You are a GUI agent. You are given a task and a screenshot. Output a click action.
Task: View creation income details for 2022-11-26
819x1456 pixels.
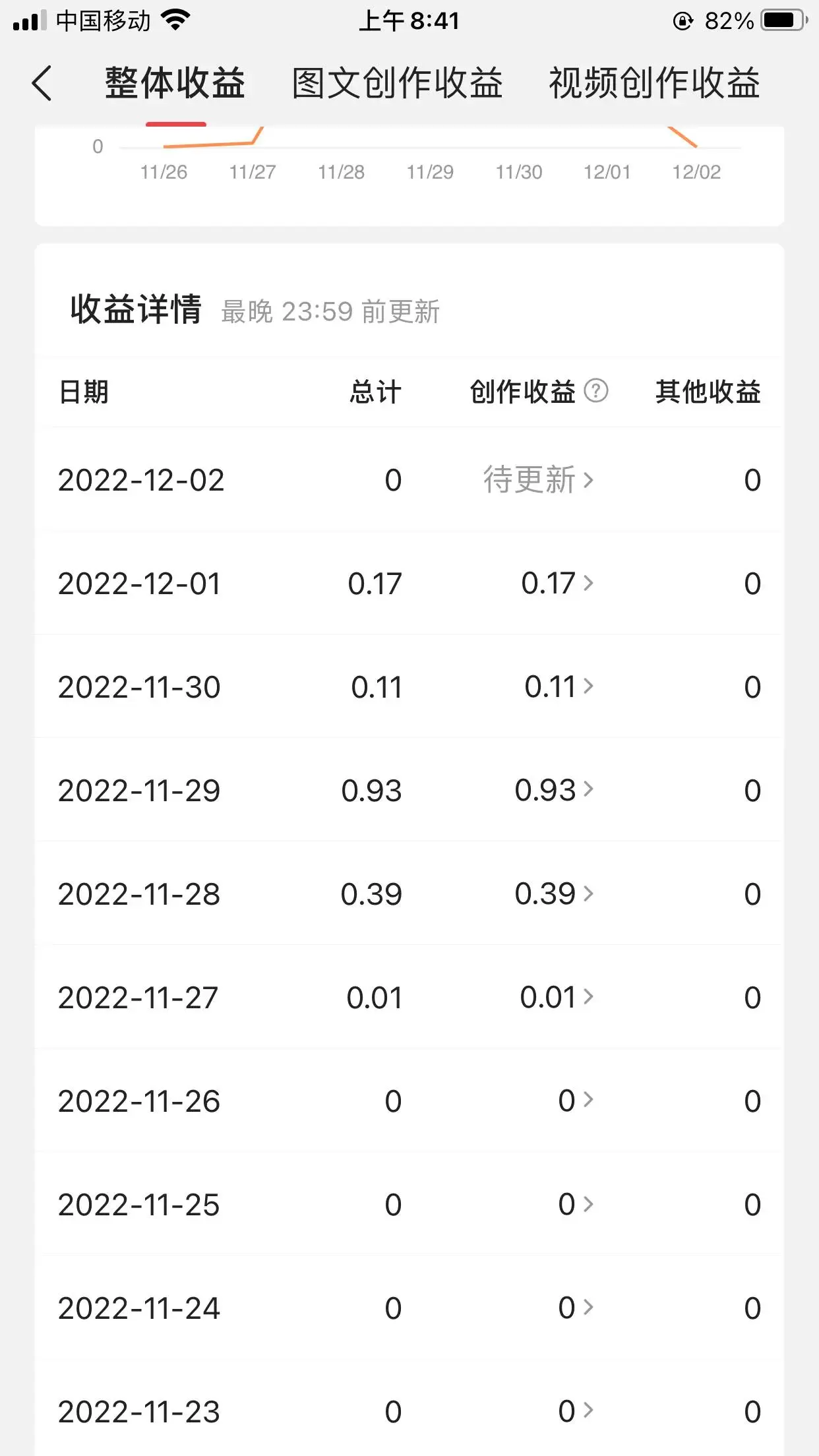click(x=576, y=1101)
